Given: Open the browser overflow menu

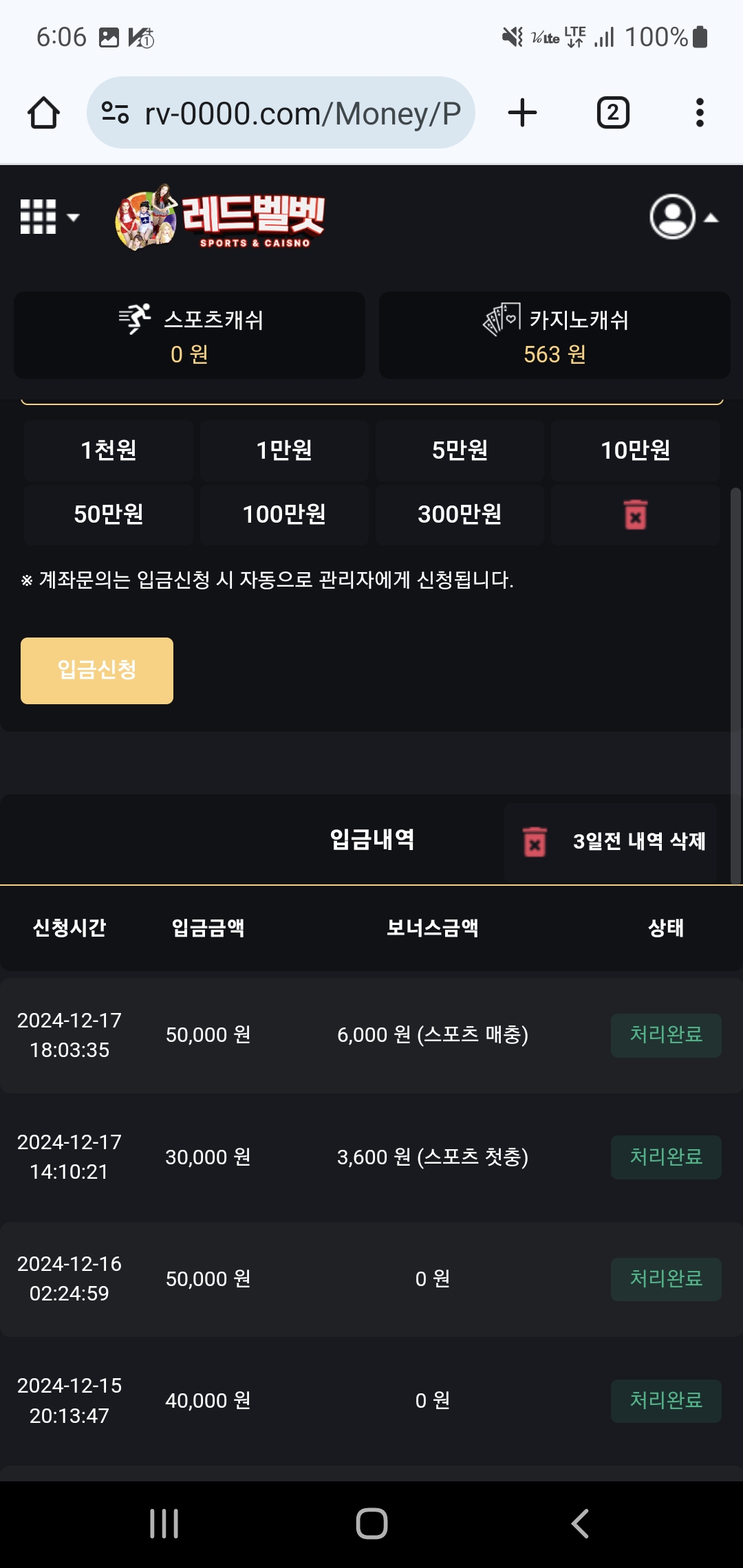Looking at the screenshot, I should pyautogui.click(x=700, y=113).
